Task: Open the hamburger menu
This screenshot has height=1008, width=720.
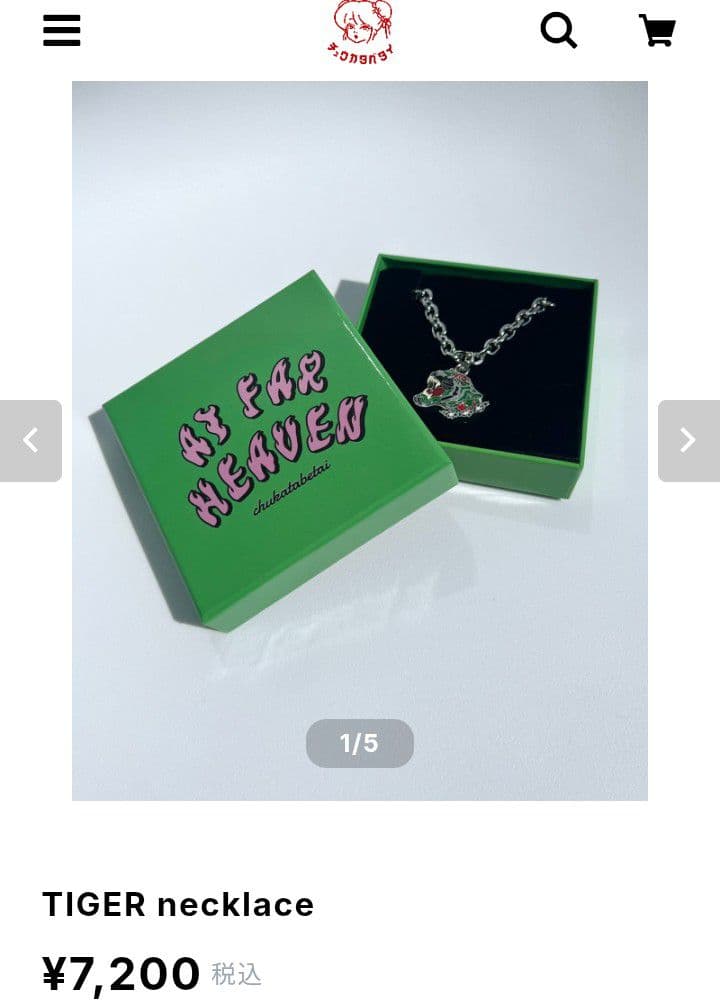Action: [x=61, y=30]
